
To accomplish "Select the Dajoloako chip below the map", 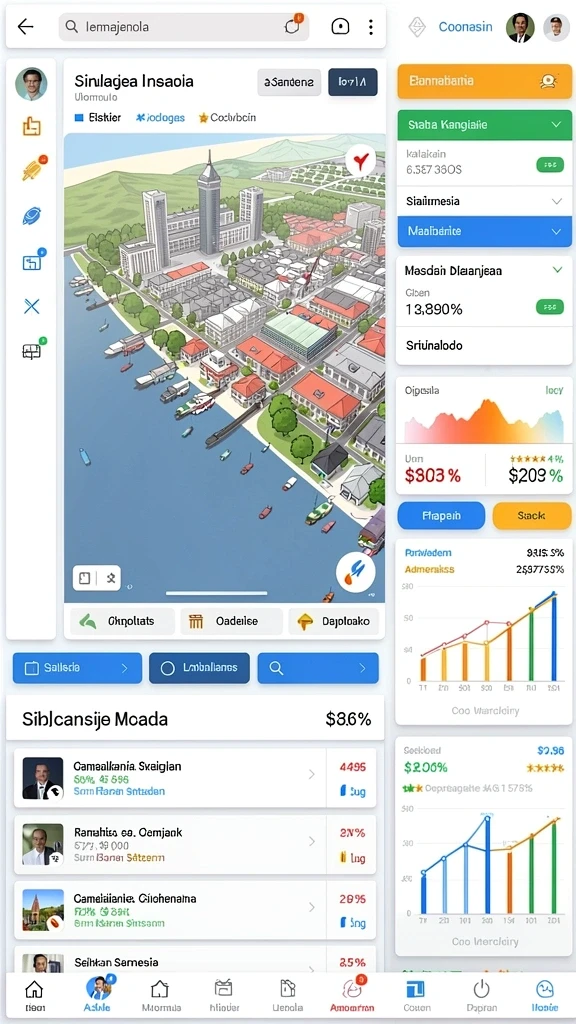I will 334,622.
